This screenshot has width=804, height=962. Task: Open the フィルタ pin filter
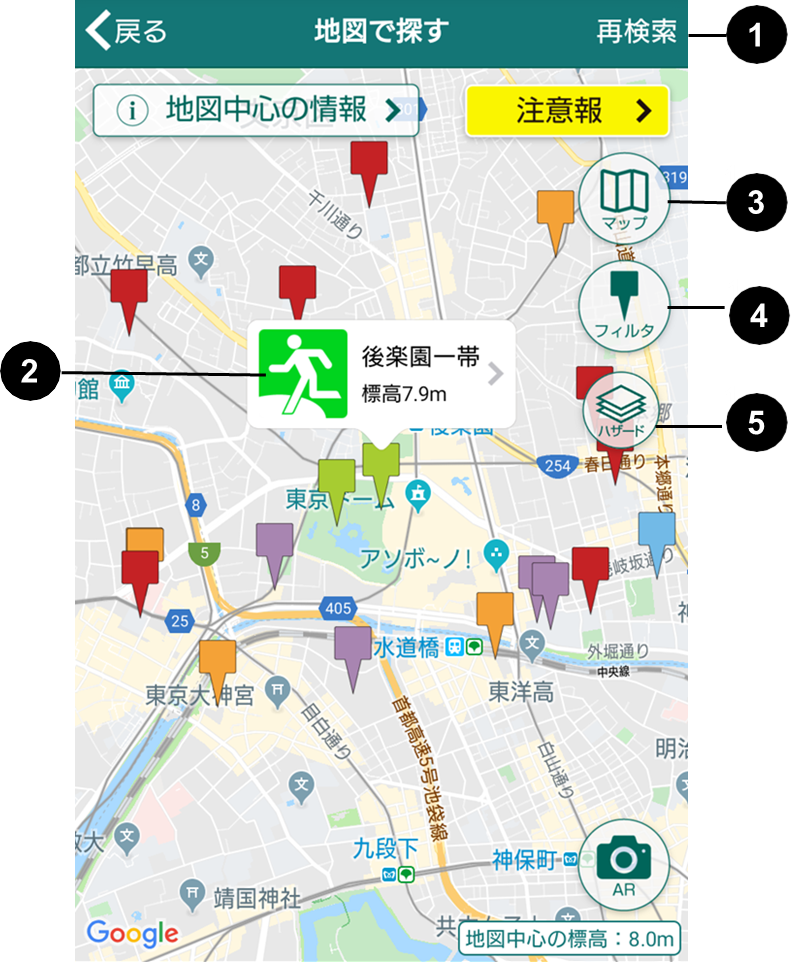pos(624,306)
